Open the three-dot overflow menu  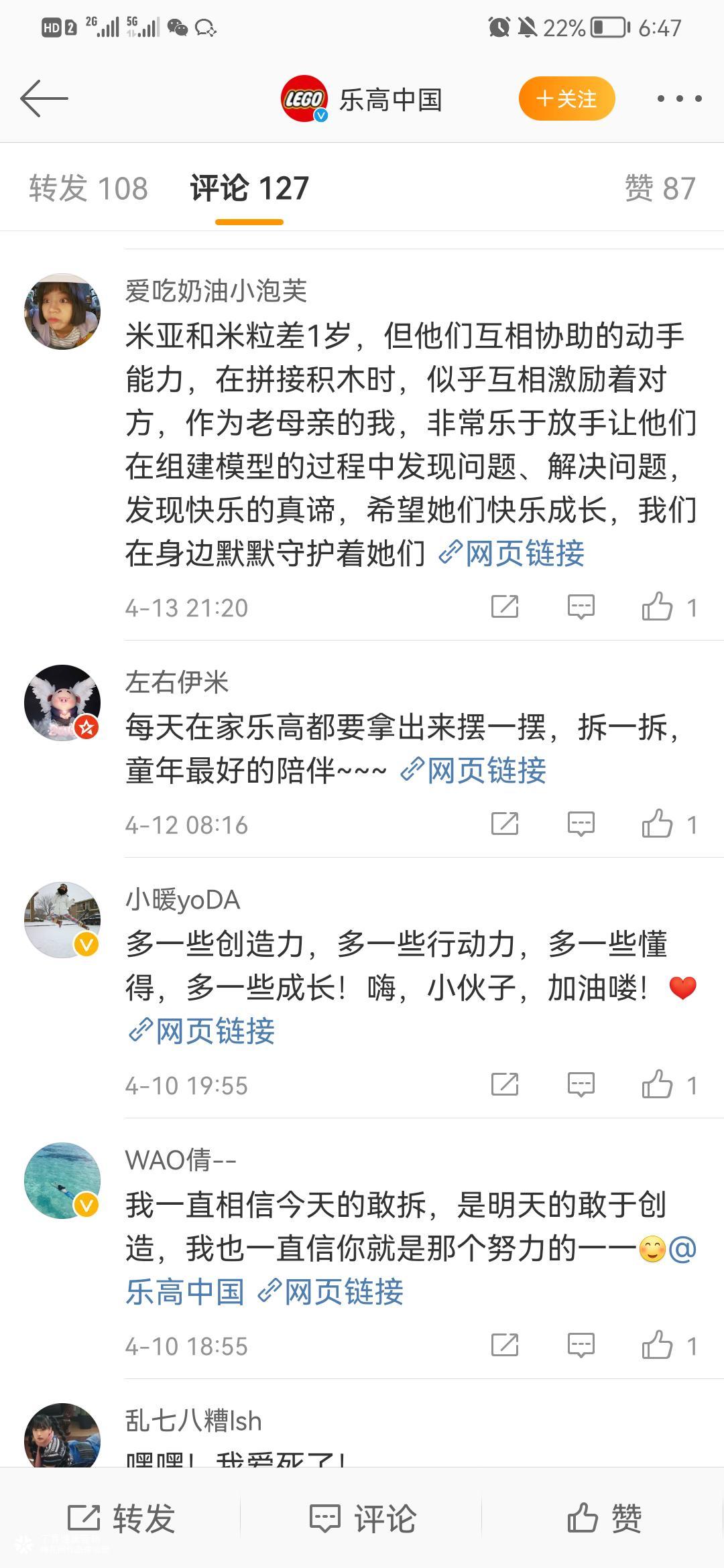click(x=679, y=99)
